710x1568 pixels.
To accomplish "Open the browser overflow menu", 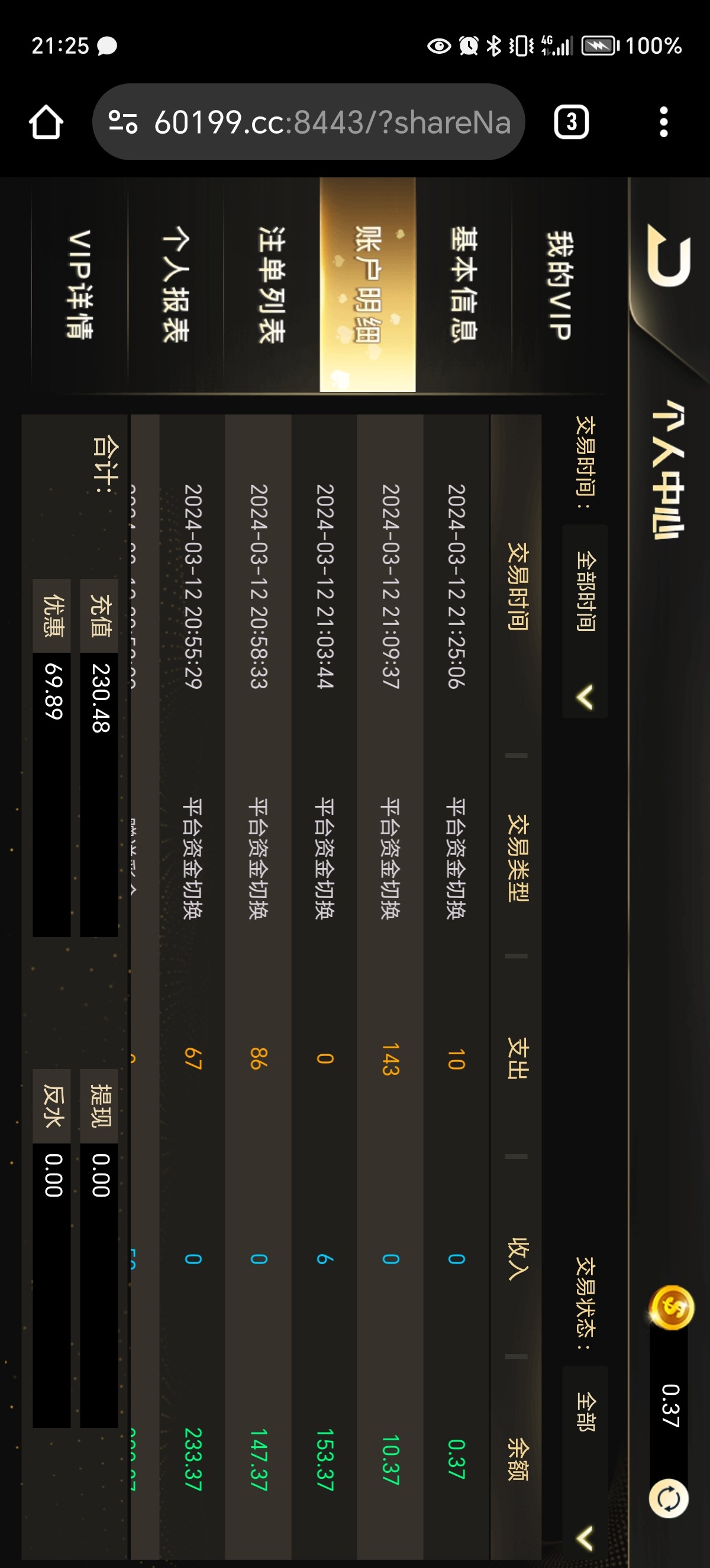I will pyautogui.click(x=663, y=122).
